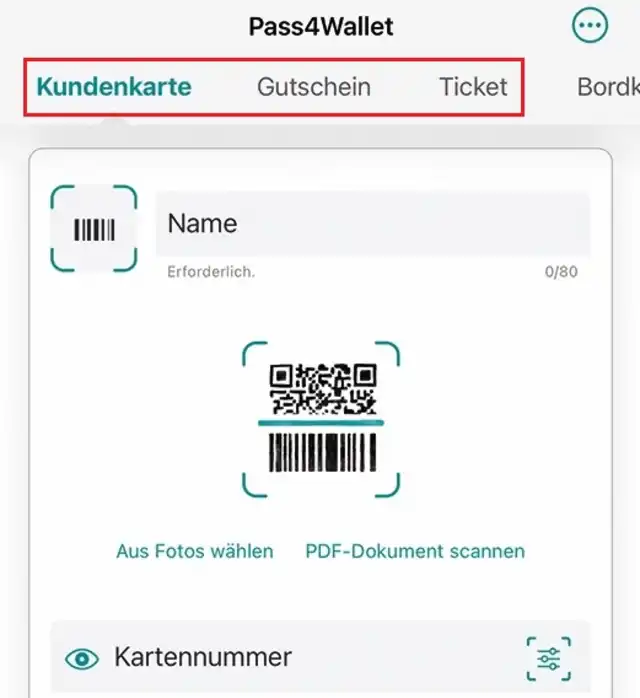Tap PDF-Dokument scannen
The image size is (640, 698).
pyautogui.click(x=415, y=551)
